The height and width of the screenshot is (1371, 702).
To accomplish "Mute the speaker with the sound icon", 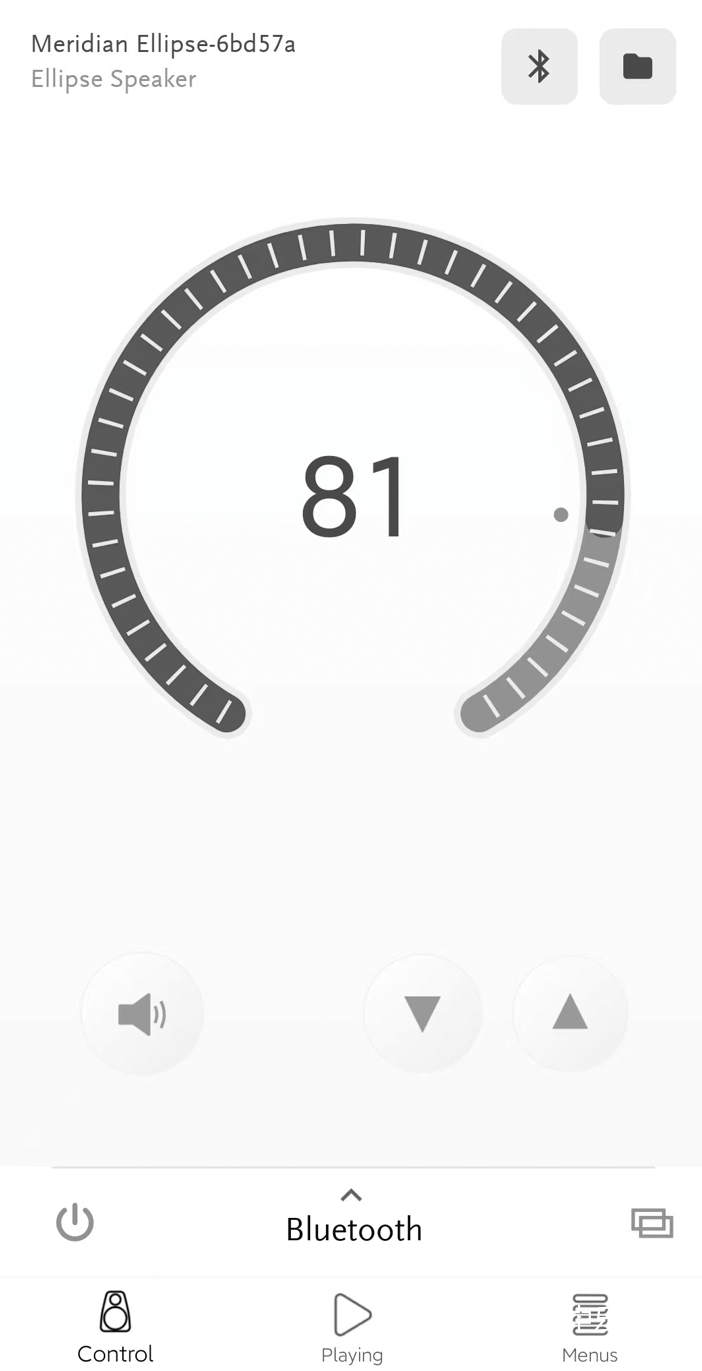I will point(142,1014).
